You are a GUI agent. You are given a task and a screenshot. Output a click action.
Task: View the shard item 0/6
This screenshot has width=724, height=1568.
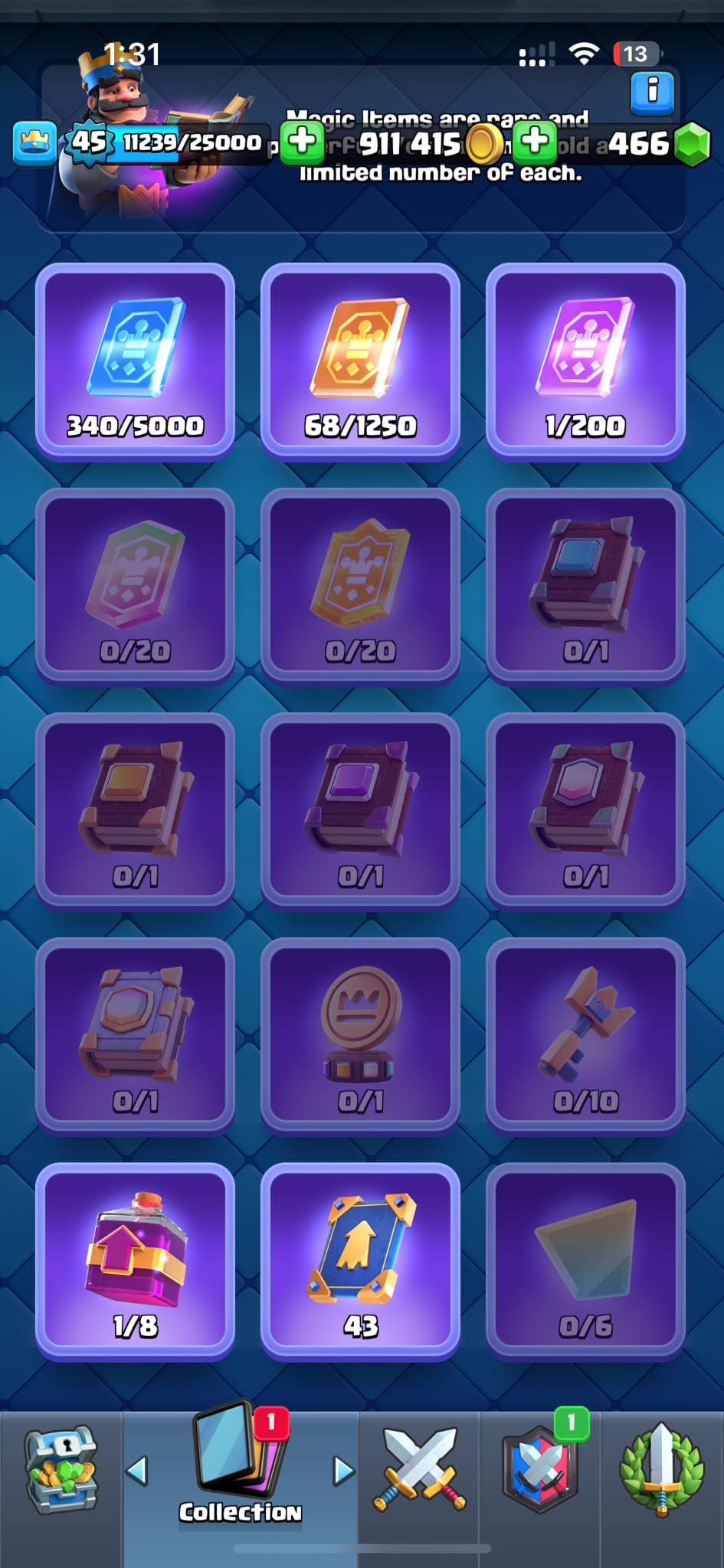[x=585, y=1259]
